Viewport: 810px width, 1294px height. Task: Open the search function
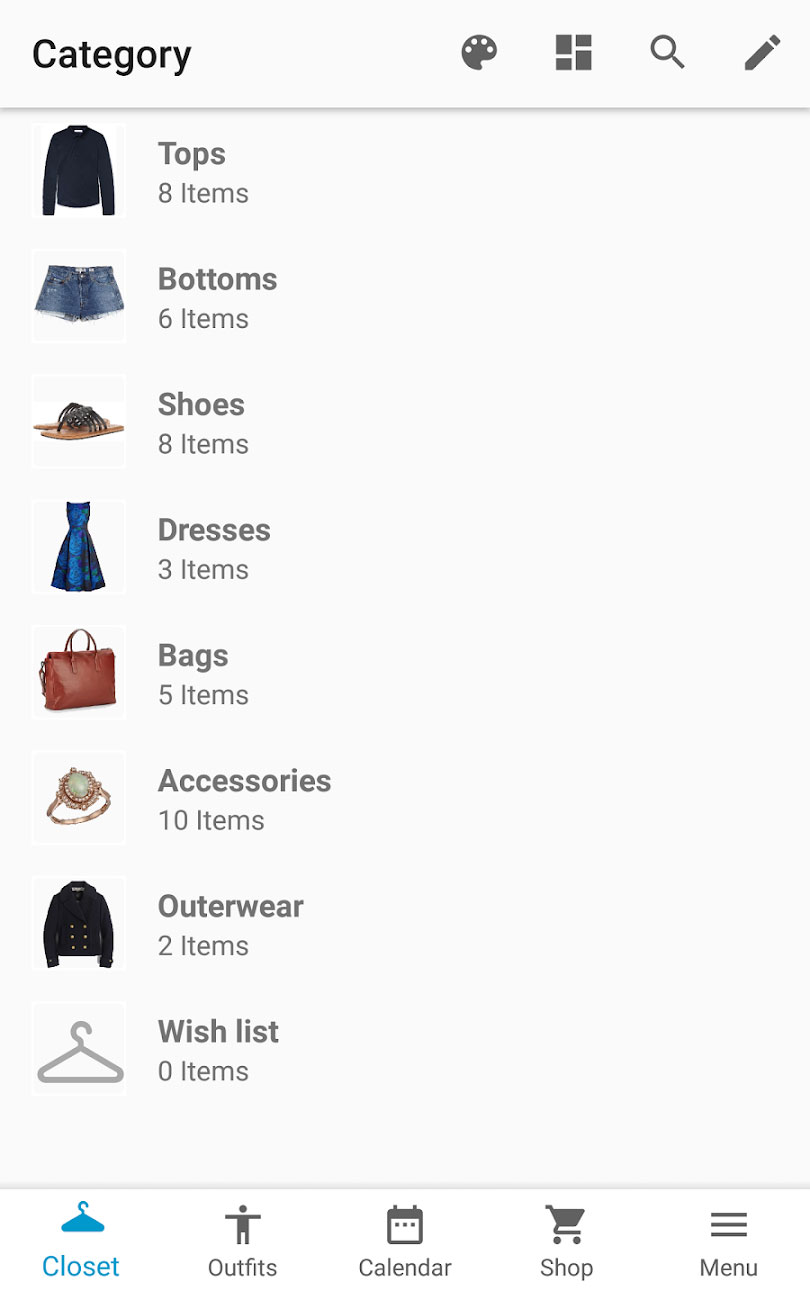(667, 53)
